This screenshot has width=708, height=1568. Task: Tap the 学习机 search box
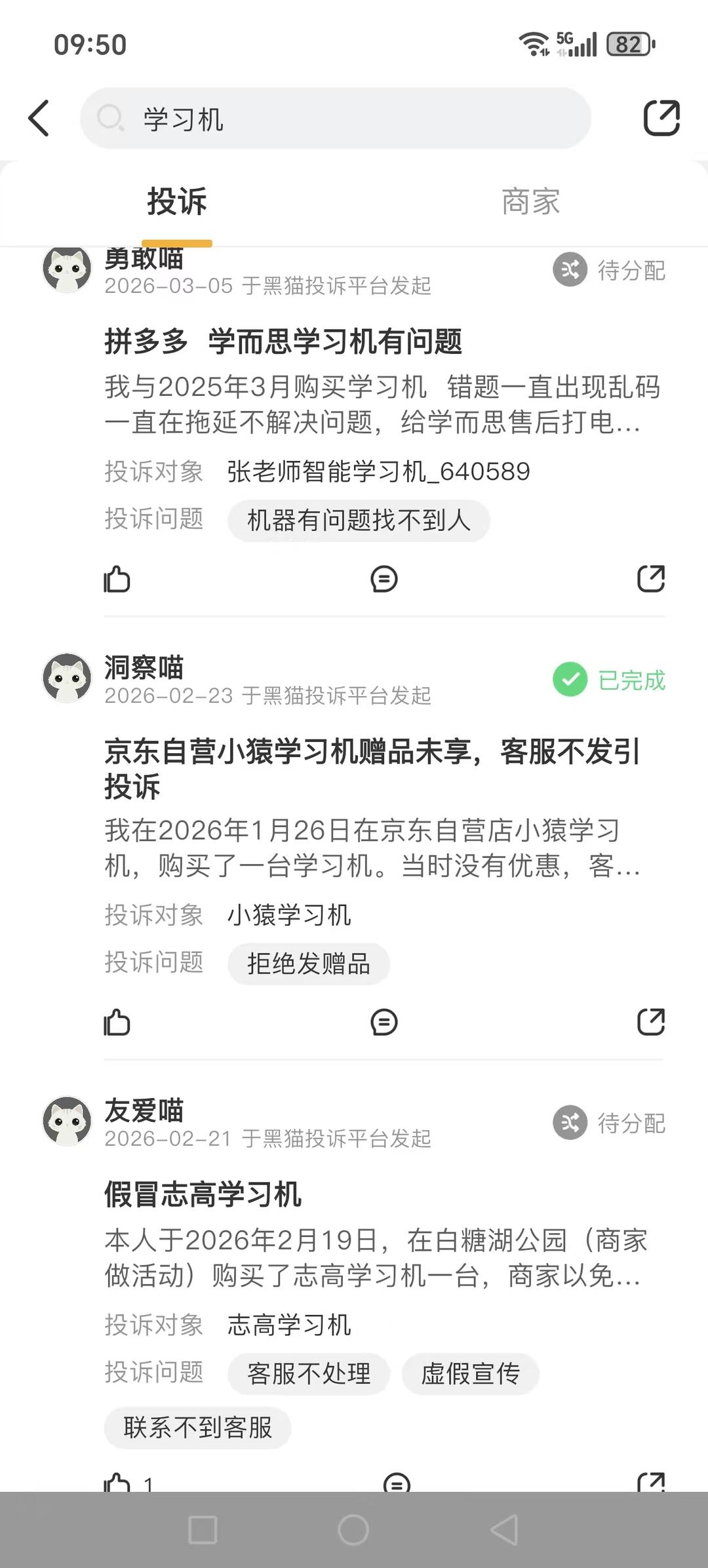click(336, 119)
